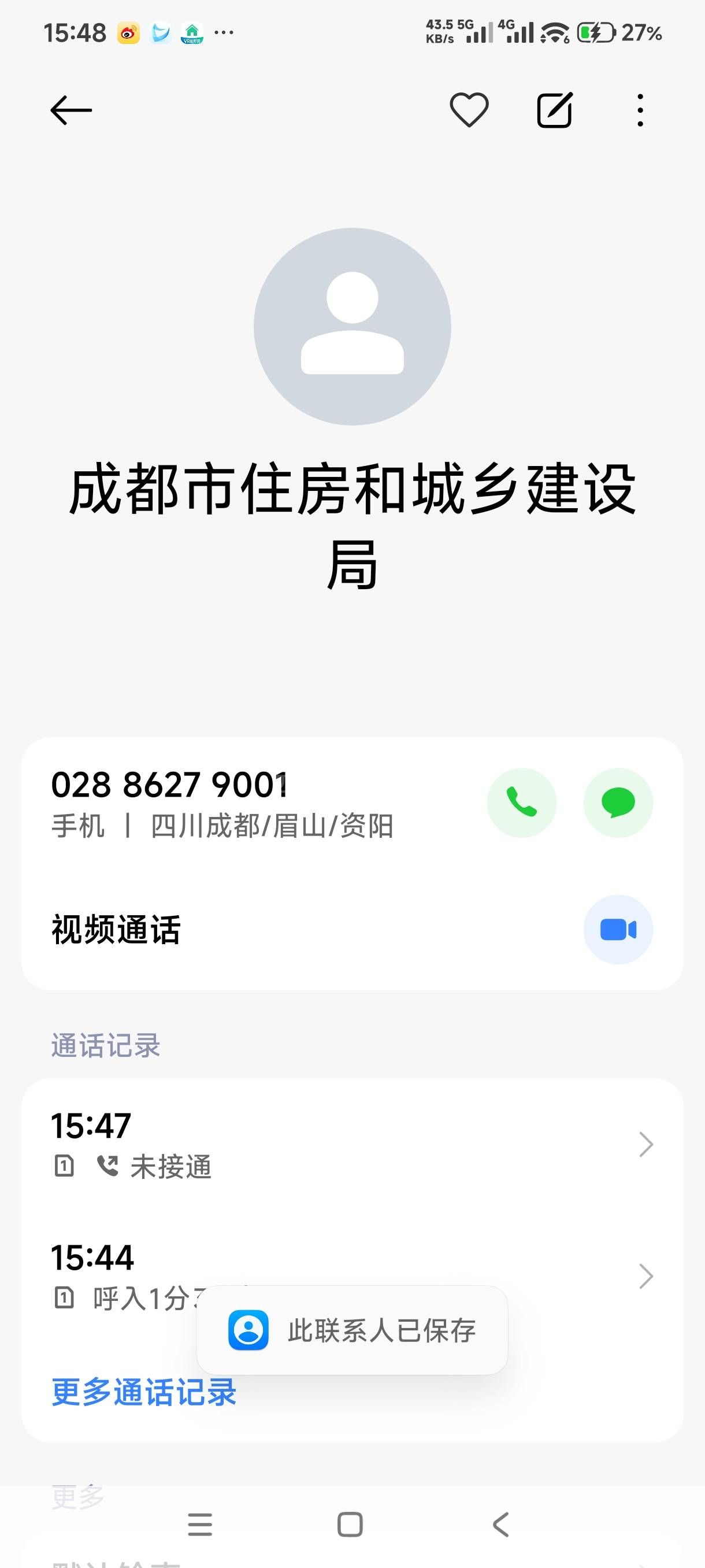The height and width of the screenshot is (1568, 705).
Task: Go back using the top-left arrow
Action: (x=70, y=110)
